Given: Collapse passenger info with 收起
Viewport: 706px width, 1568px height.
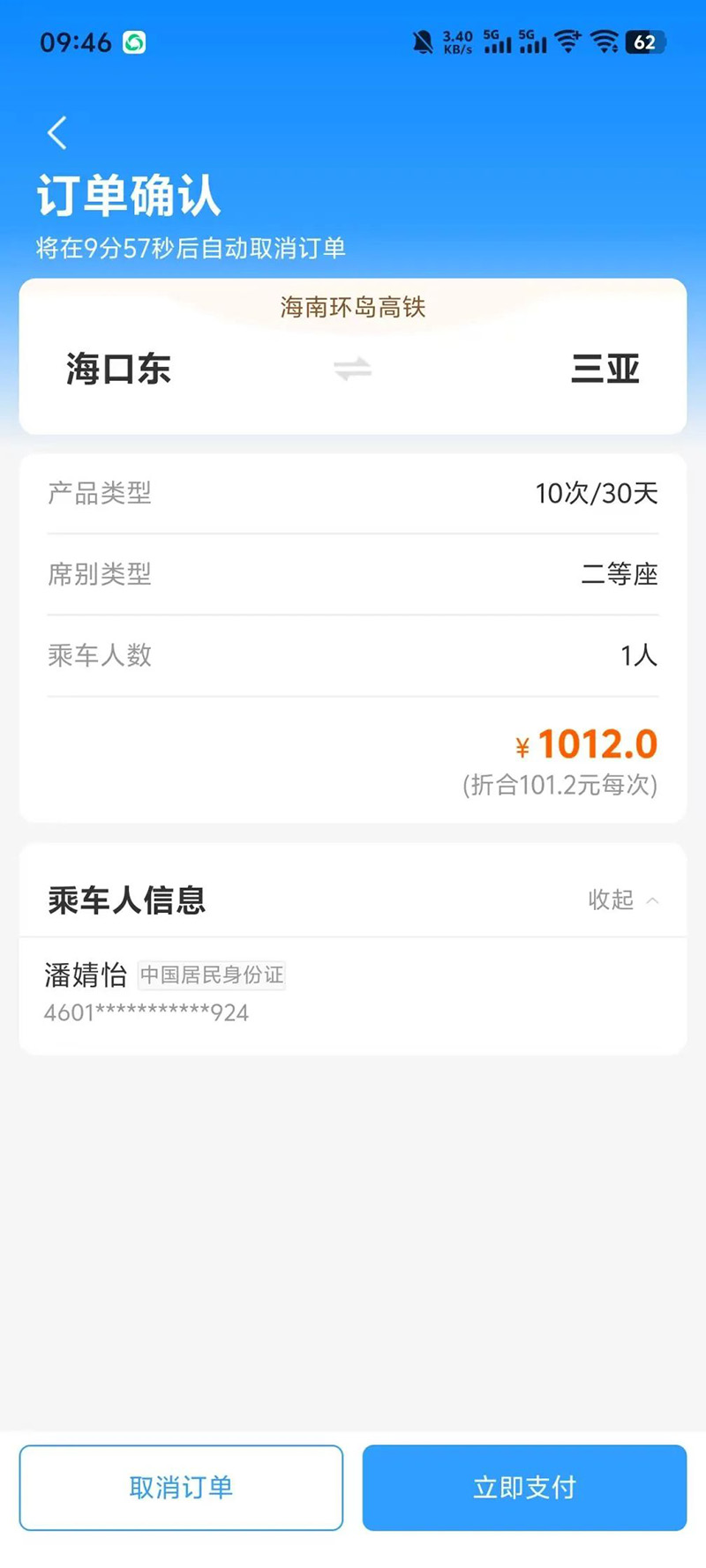Looking at the screenshot, I should point(622,900).
